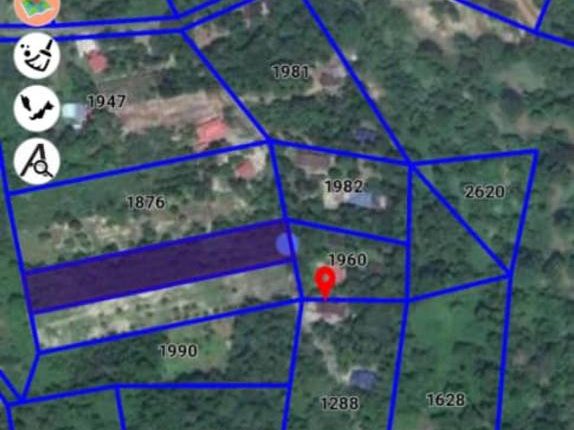This screenshot has height=430, width=574.
Task: Open the map layers button
Action: [37, 10]
